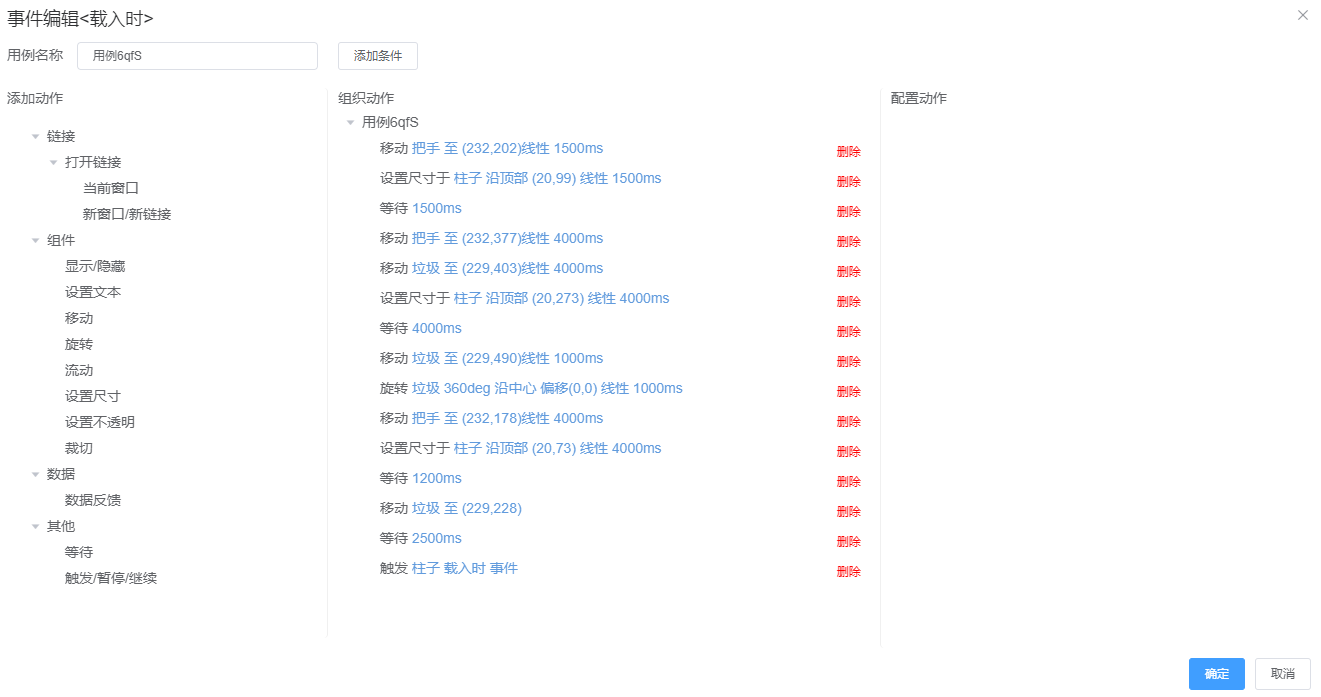1321x697 pixels.
Task: Delete the 等待 1500ms action
Action: pos(848,212)
